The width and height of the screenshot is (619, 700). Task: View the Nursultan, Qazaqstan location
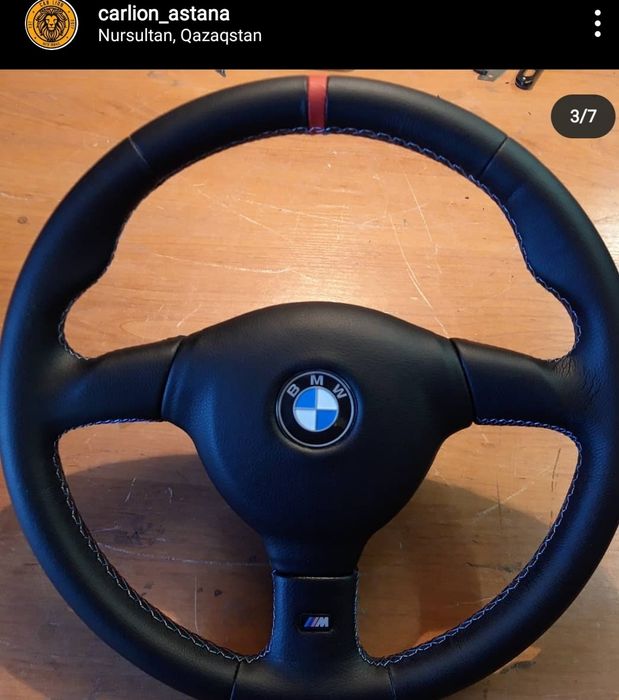click(x=179, y=35)
